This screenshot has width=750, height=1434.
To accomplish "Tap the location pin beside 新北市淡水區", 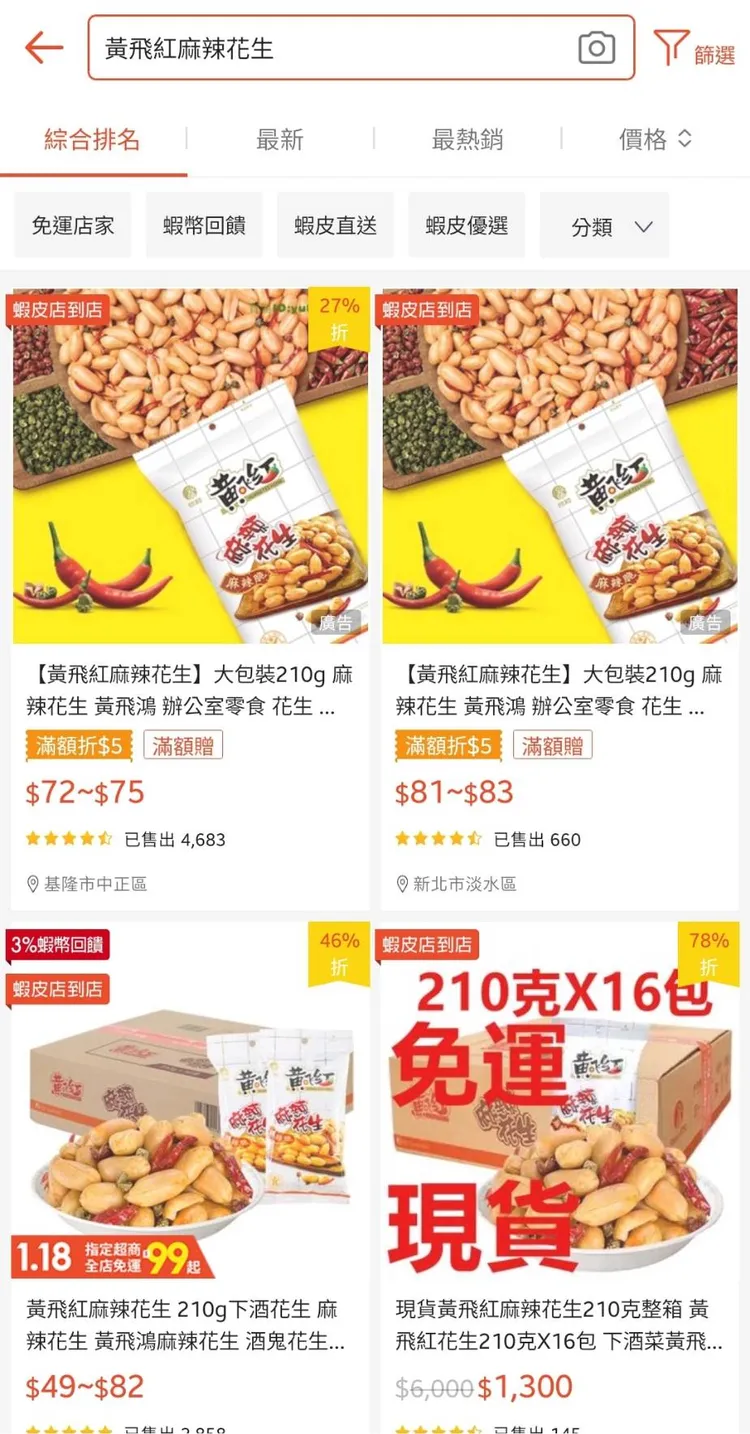I will (x=401, y=884).
